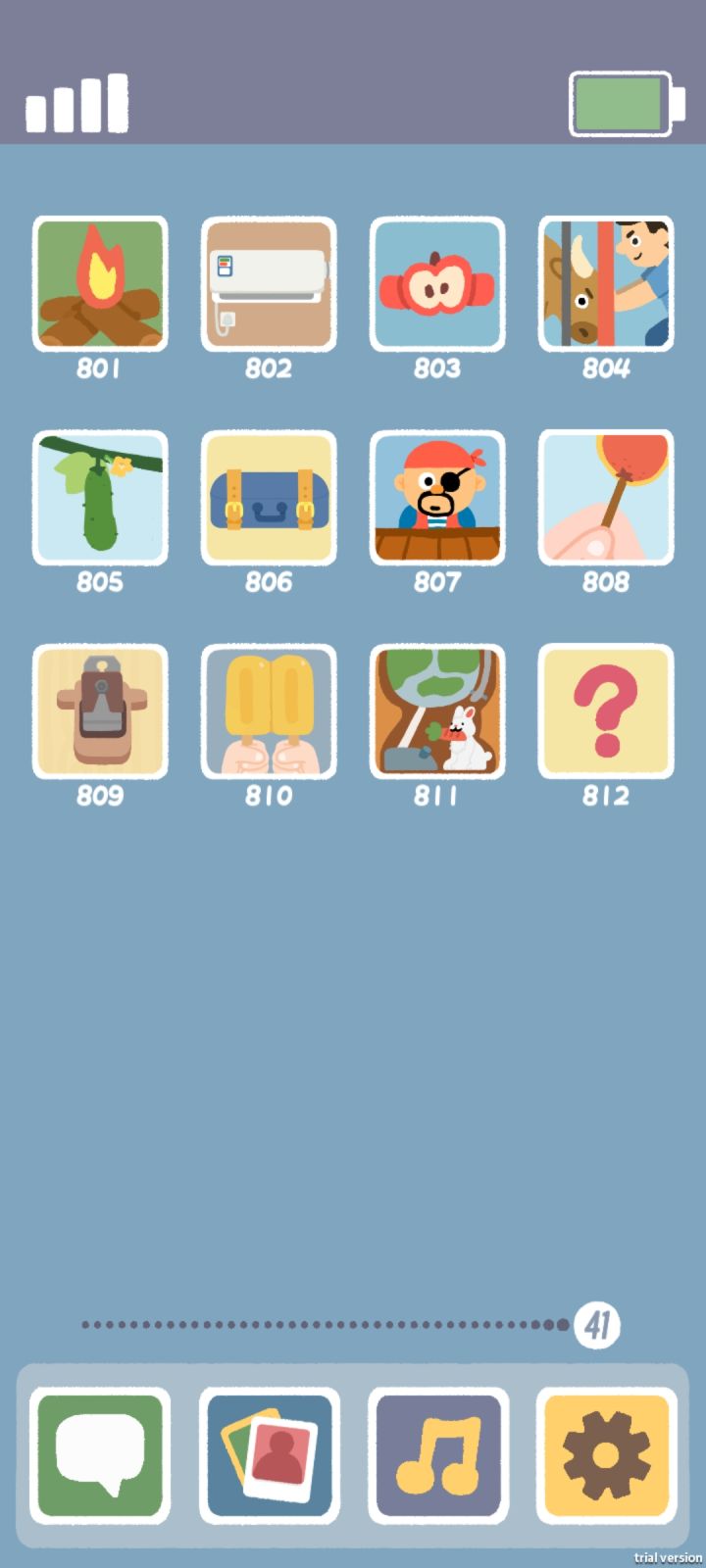Select the clothespin puzzle 809

tap(99, 711)
